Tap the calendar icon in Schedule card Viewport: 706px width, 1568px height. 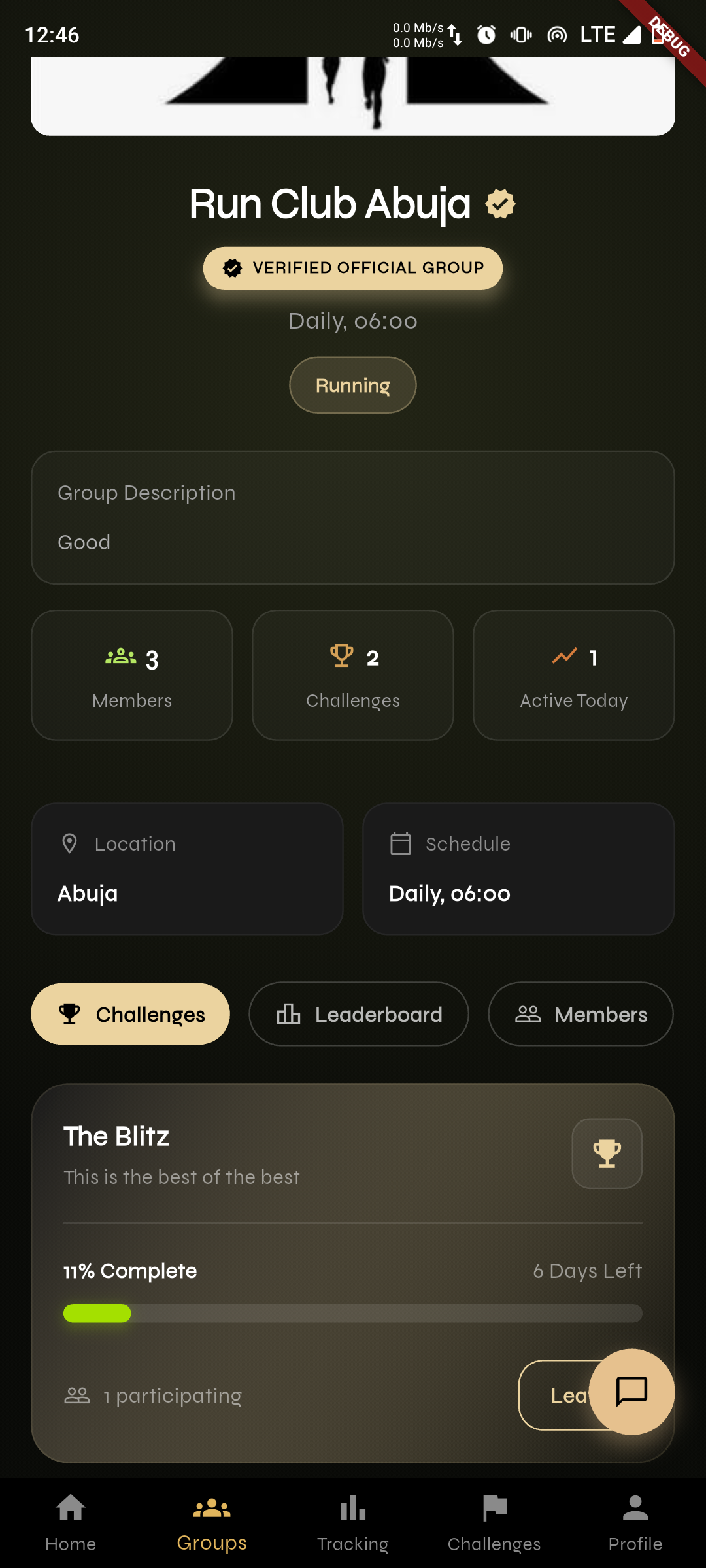[x=401, y=843]
